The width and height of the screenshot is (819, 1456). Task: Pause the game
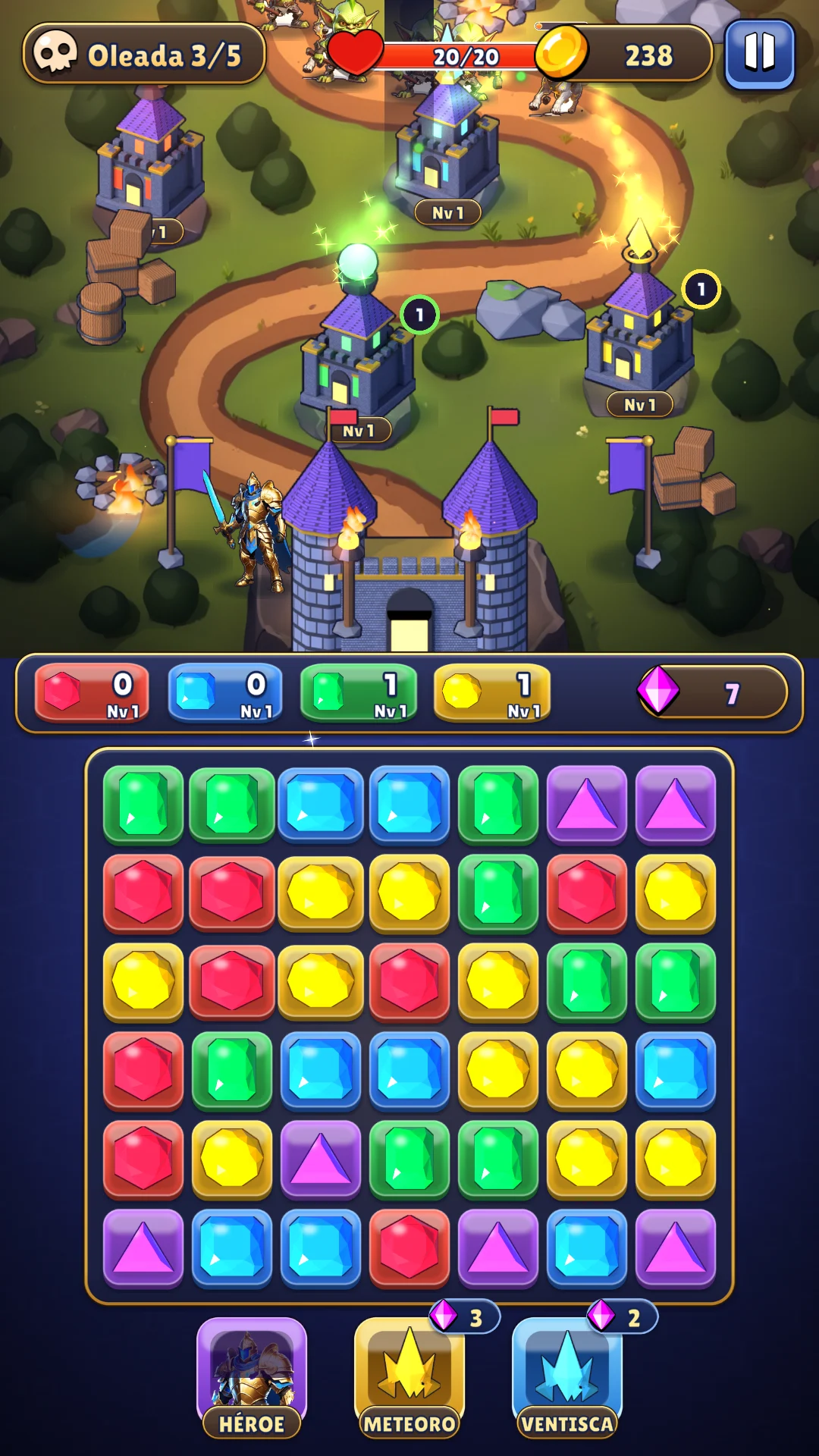(x=760, y=54)
